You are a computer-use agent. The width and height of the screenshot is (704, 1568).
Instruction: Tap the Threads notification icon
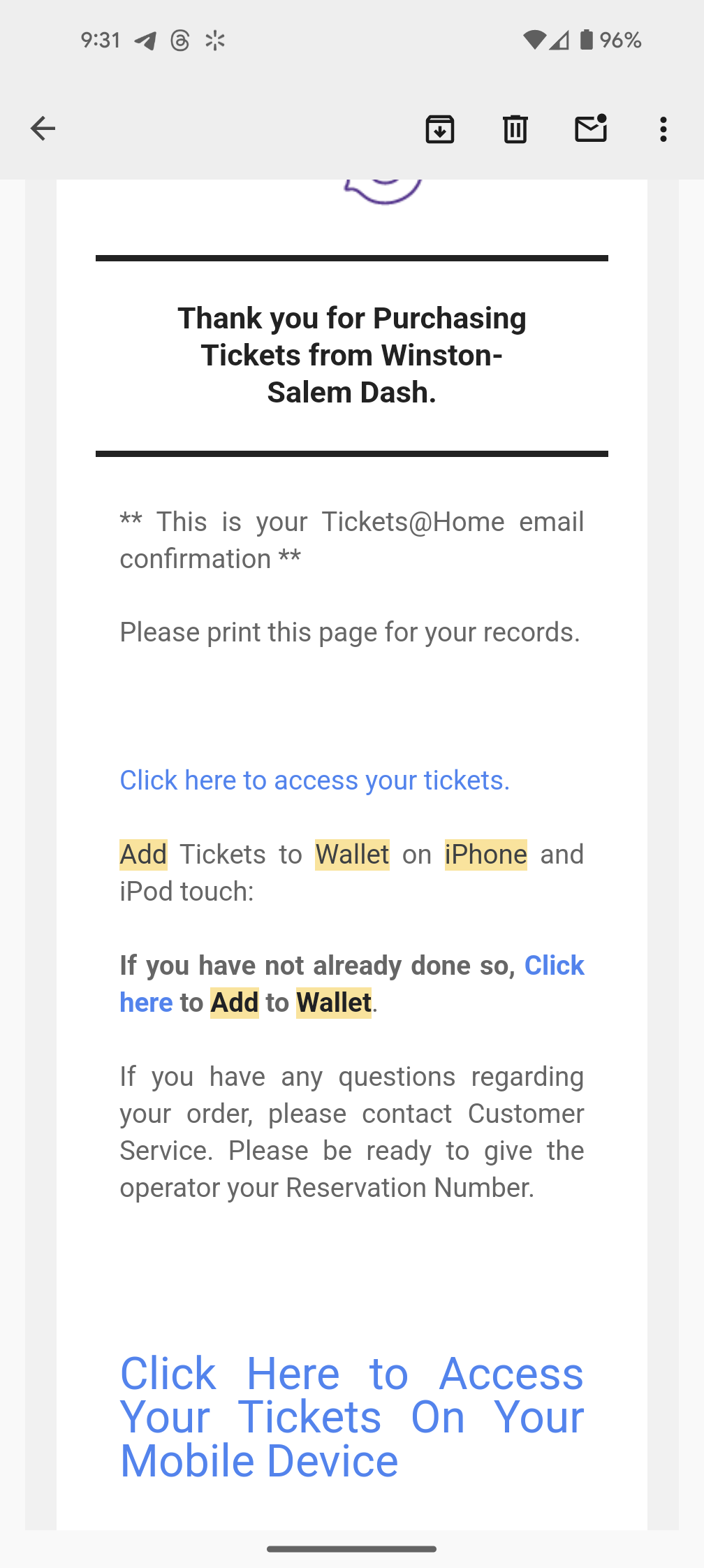(x=179, y=40)
